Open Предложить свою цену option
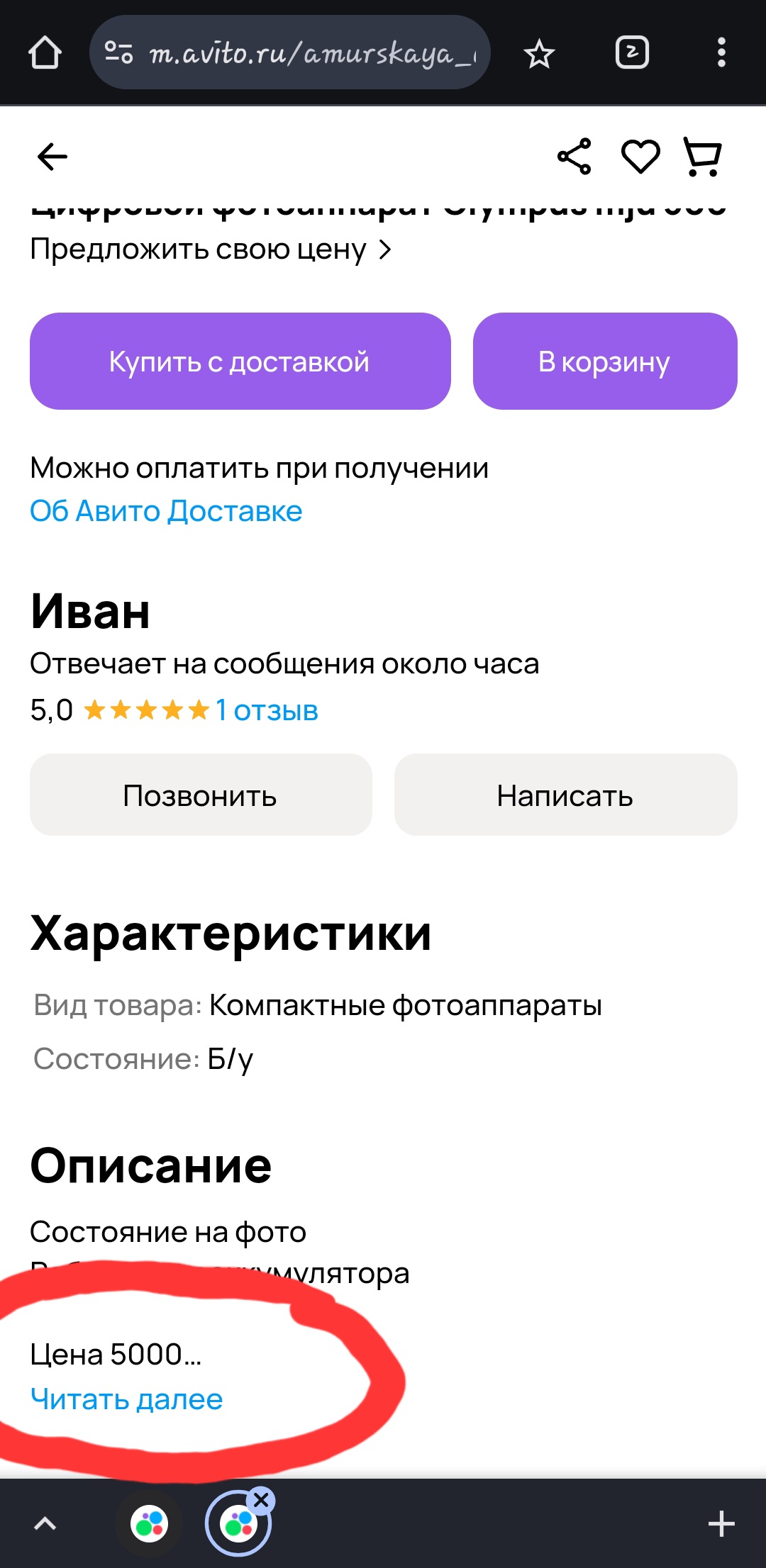 [211, 250]
